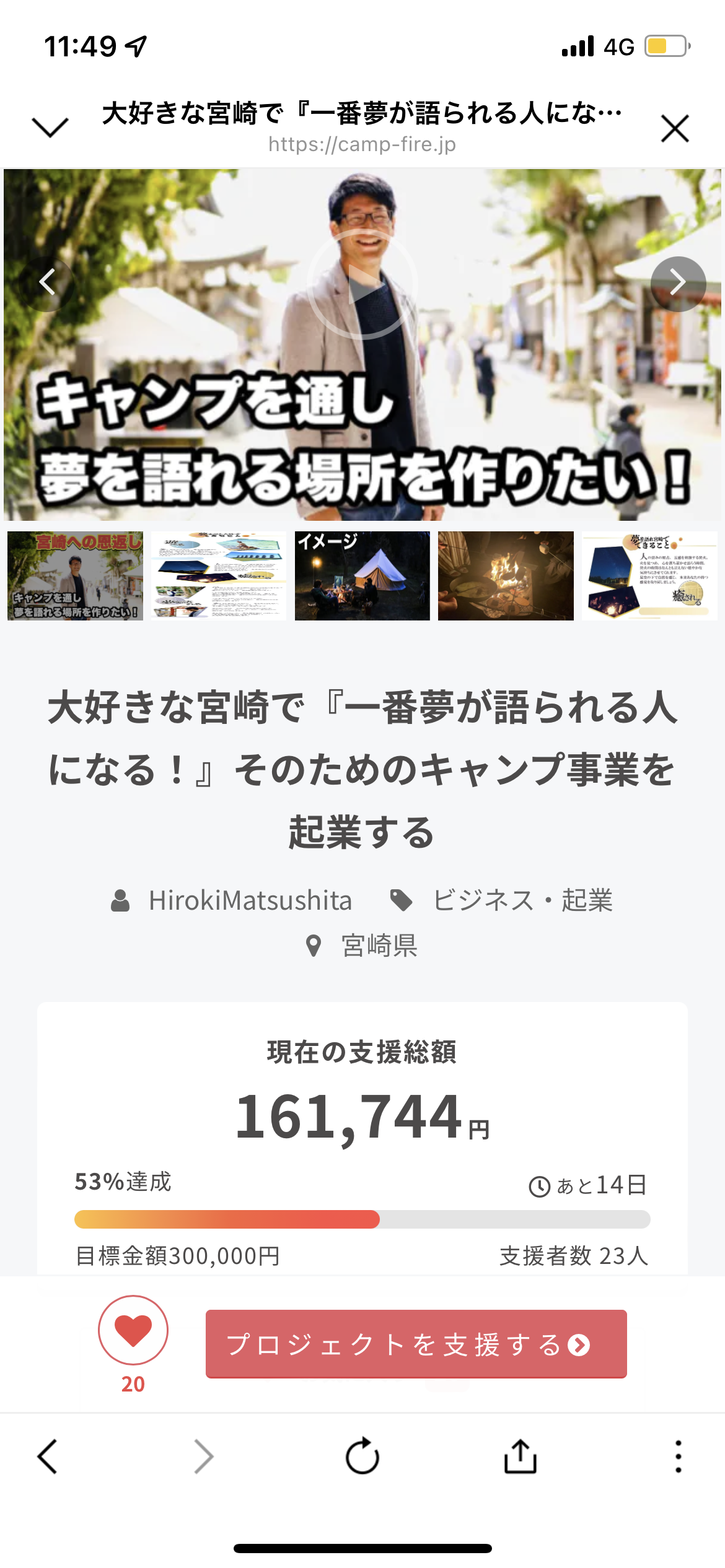The width and height of the screenshot is (725, 1568).
Task: Tap プロジェクトを支援する button
Action: 416,1344
